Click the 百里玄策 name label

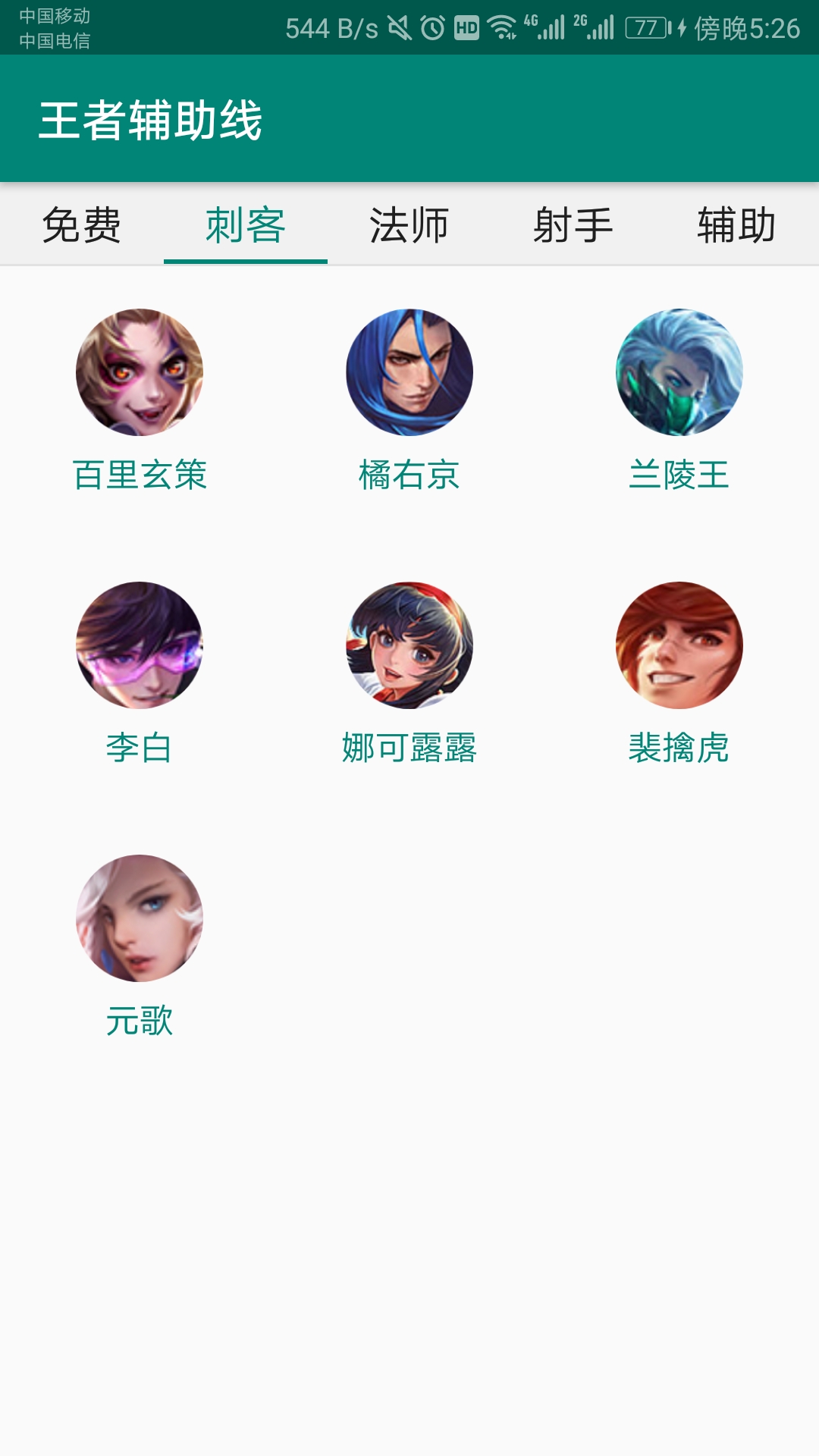(x=139, y=474)
